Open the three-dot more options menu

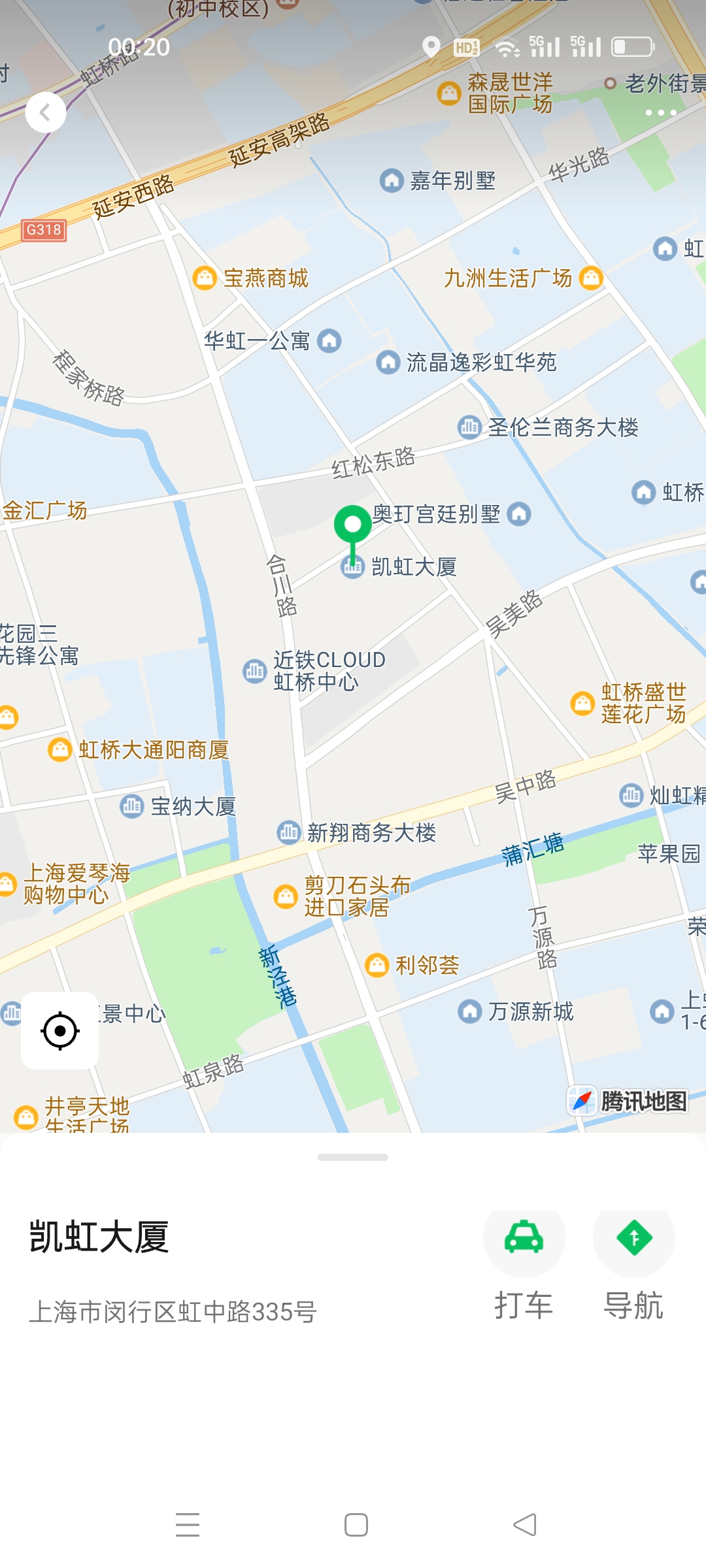coord(660,112)
